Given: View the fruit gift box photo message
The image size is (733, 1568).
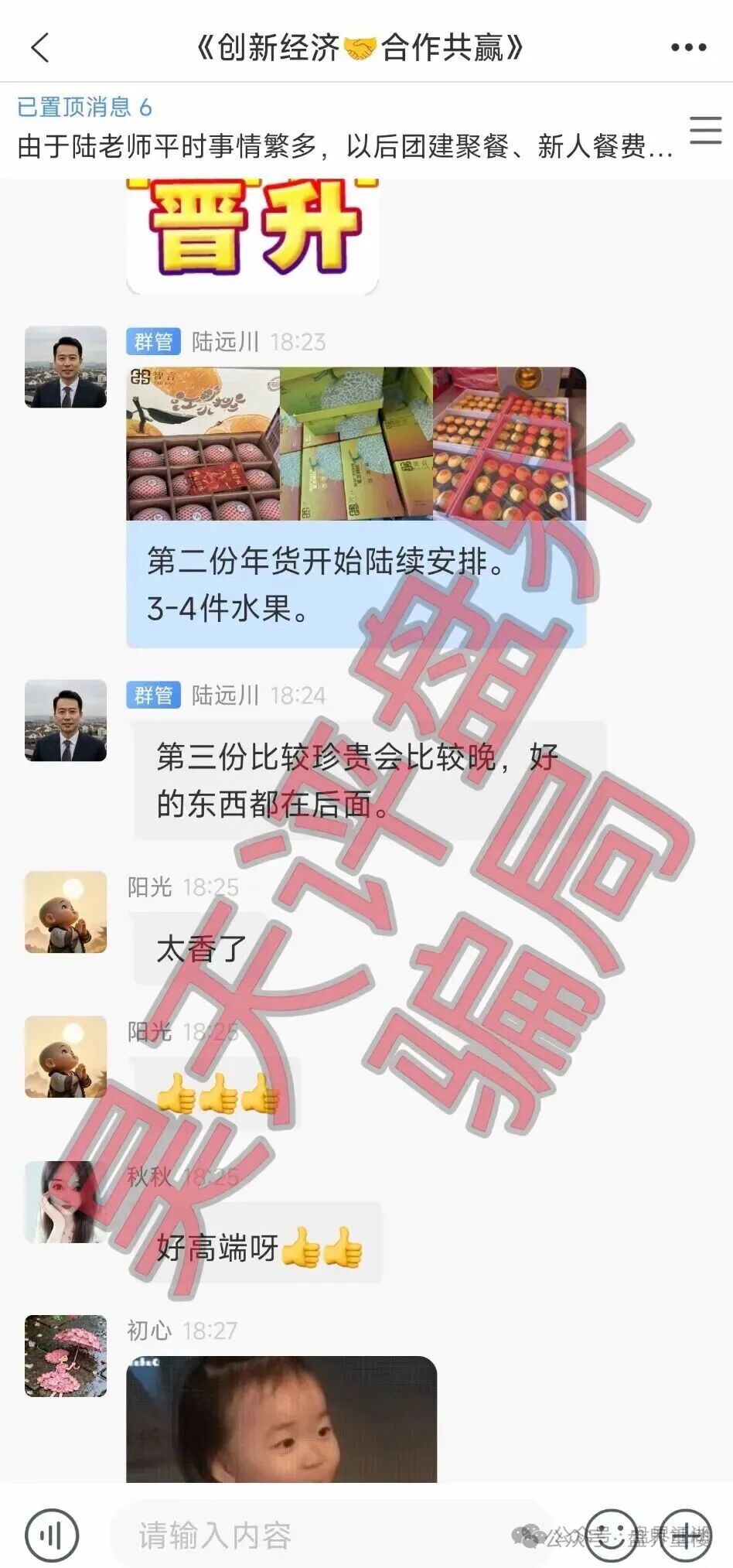Looking at the screenshot, I should click(x=356, y=443).
